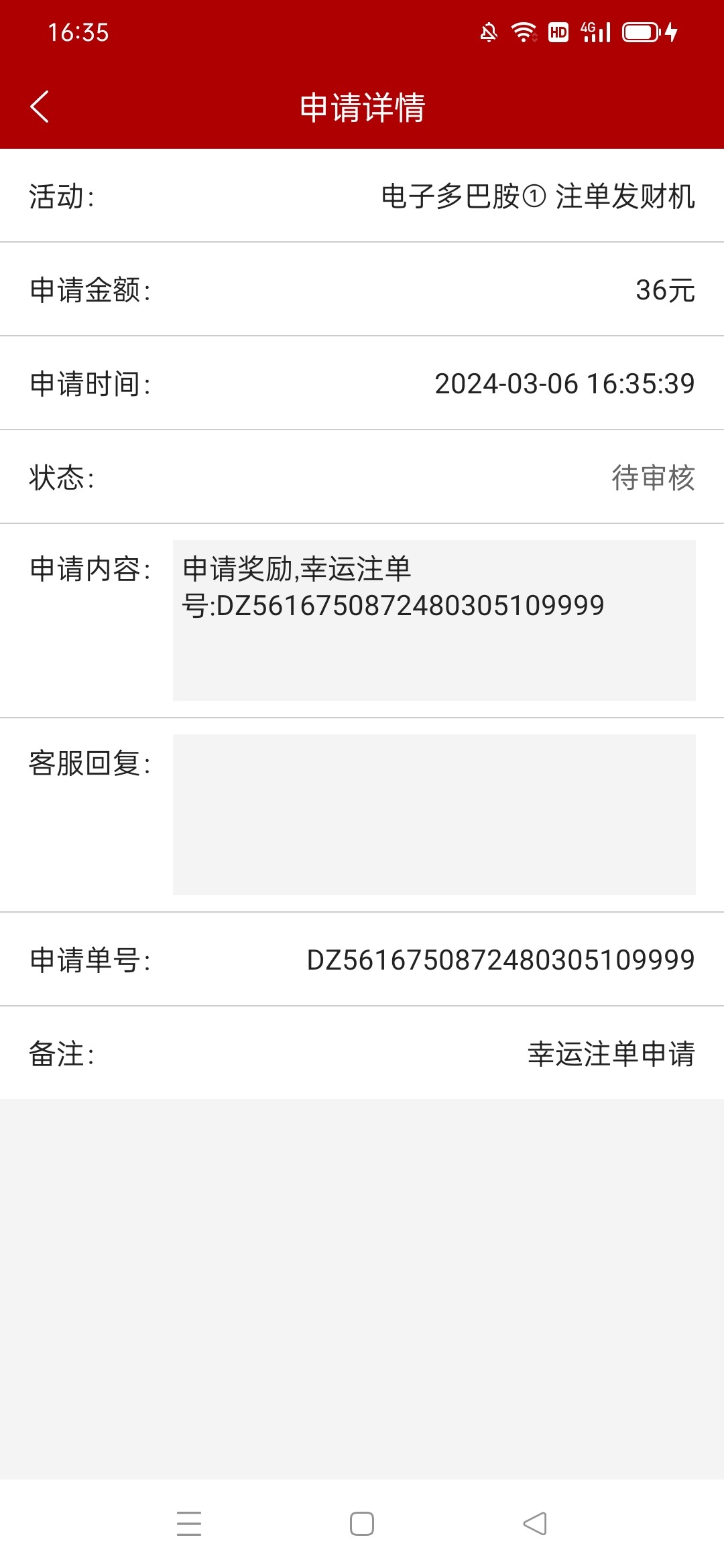This screenshot has width=724, height=1568.
Task: Tap the 幸运注单申请 remark text
Action: pos(610,1053)
